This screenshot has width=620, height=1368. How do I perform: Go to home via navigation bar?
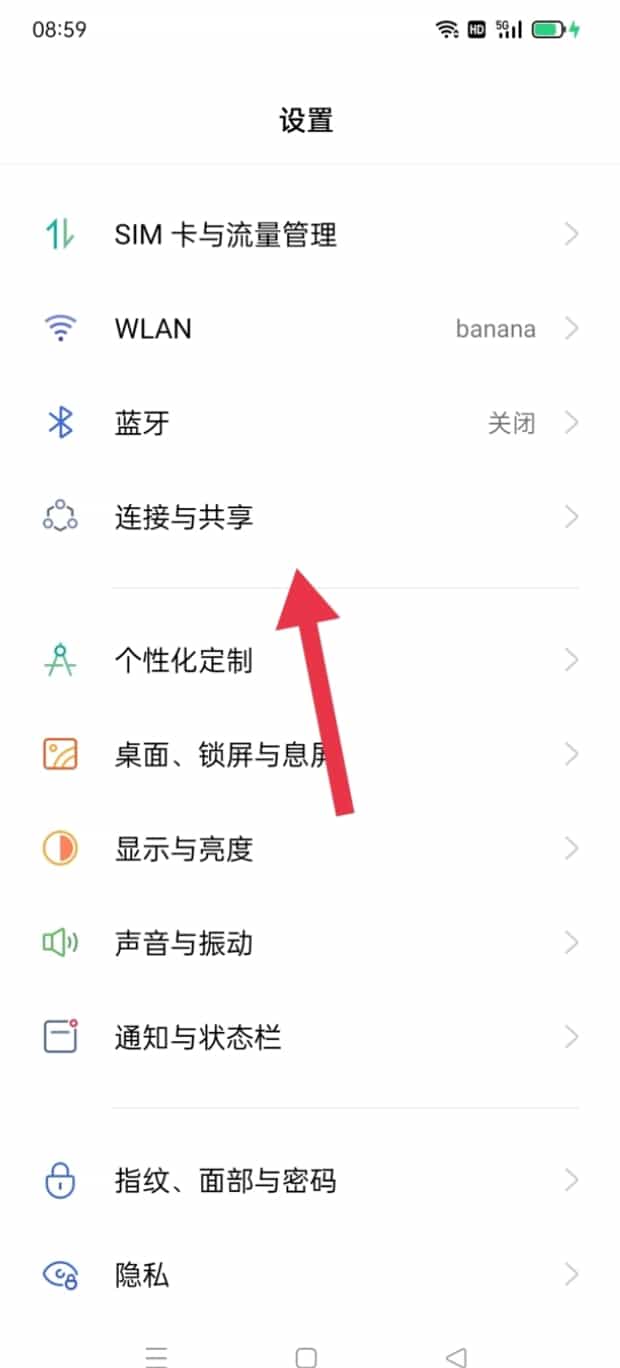coord(306,1356)
